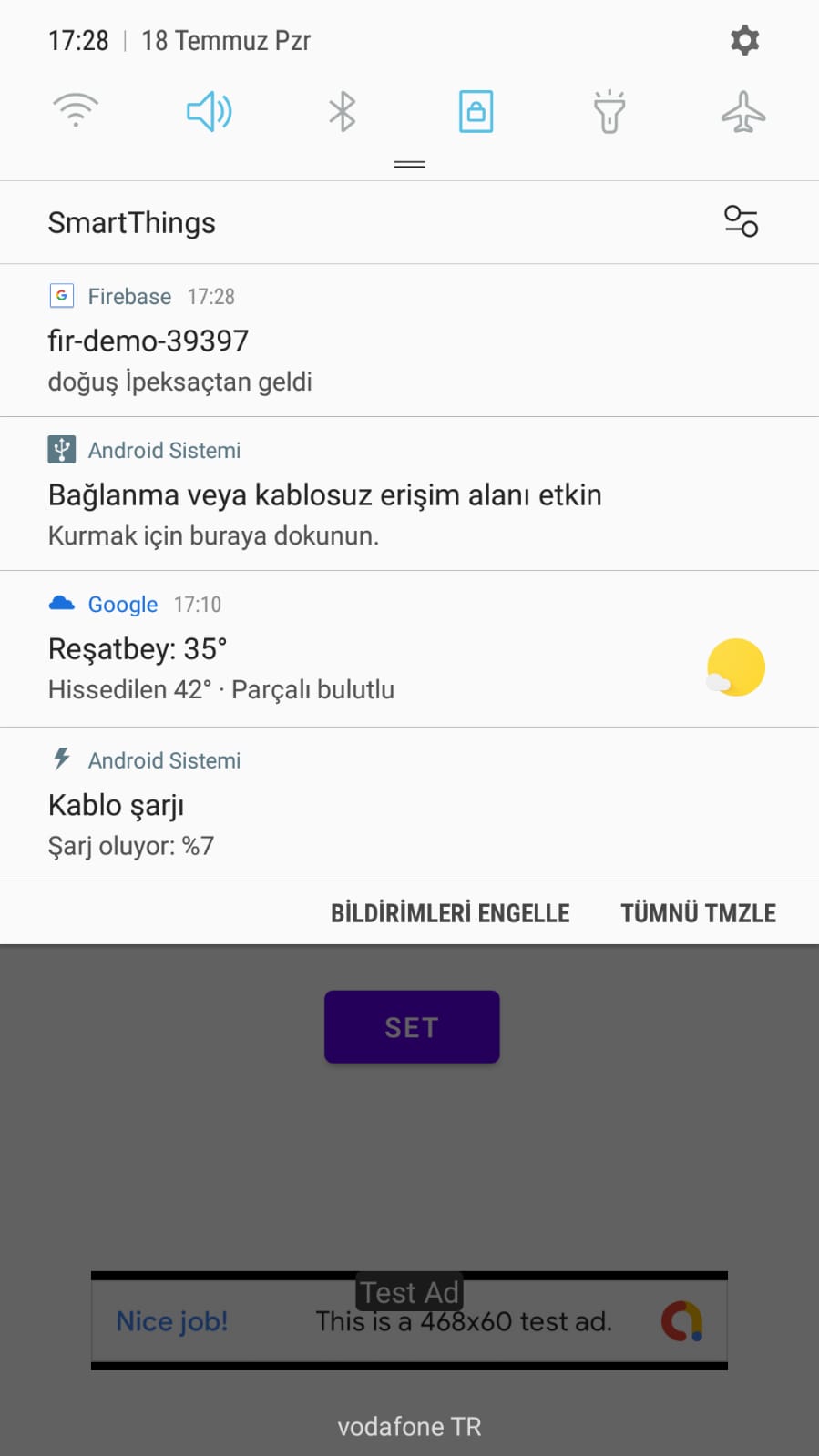Select the USB icon on the tethering notification
Viewport: 819px width, 1456px height.
[x=60, y=449]
